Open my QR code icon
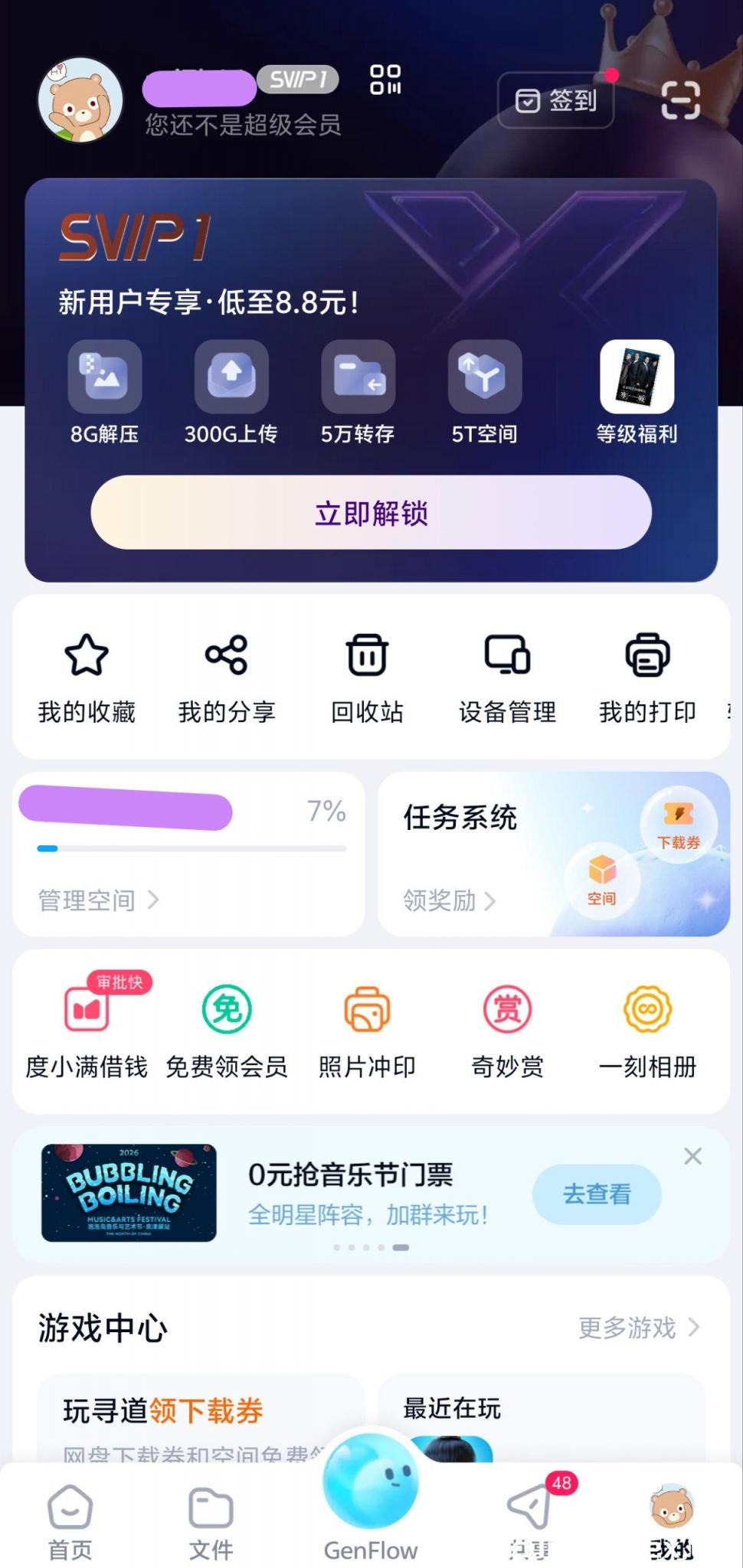Viewport: 743px width, 1568px height. 385,80
